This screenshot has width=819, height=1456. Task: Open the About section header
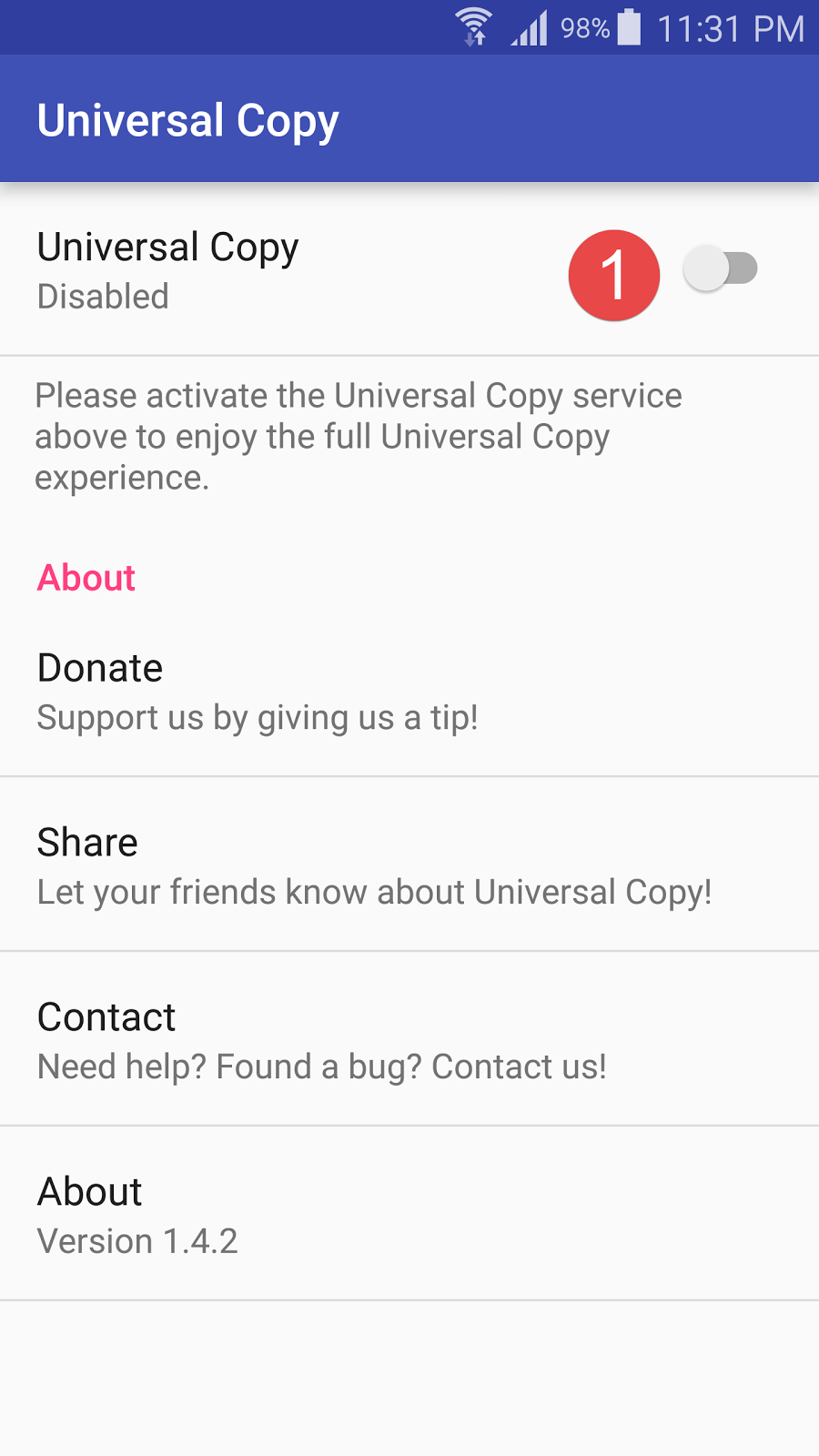(x=86, y=578)
